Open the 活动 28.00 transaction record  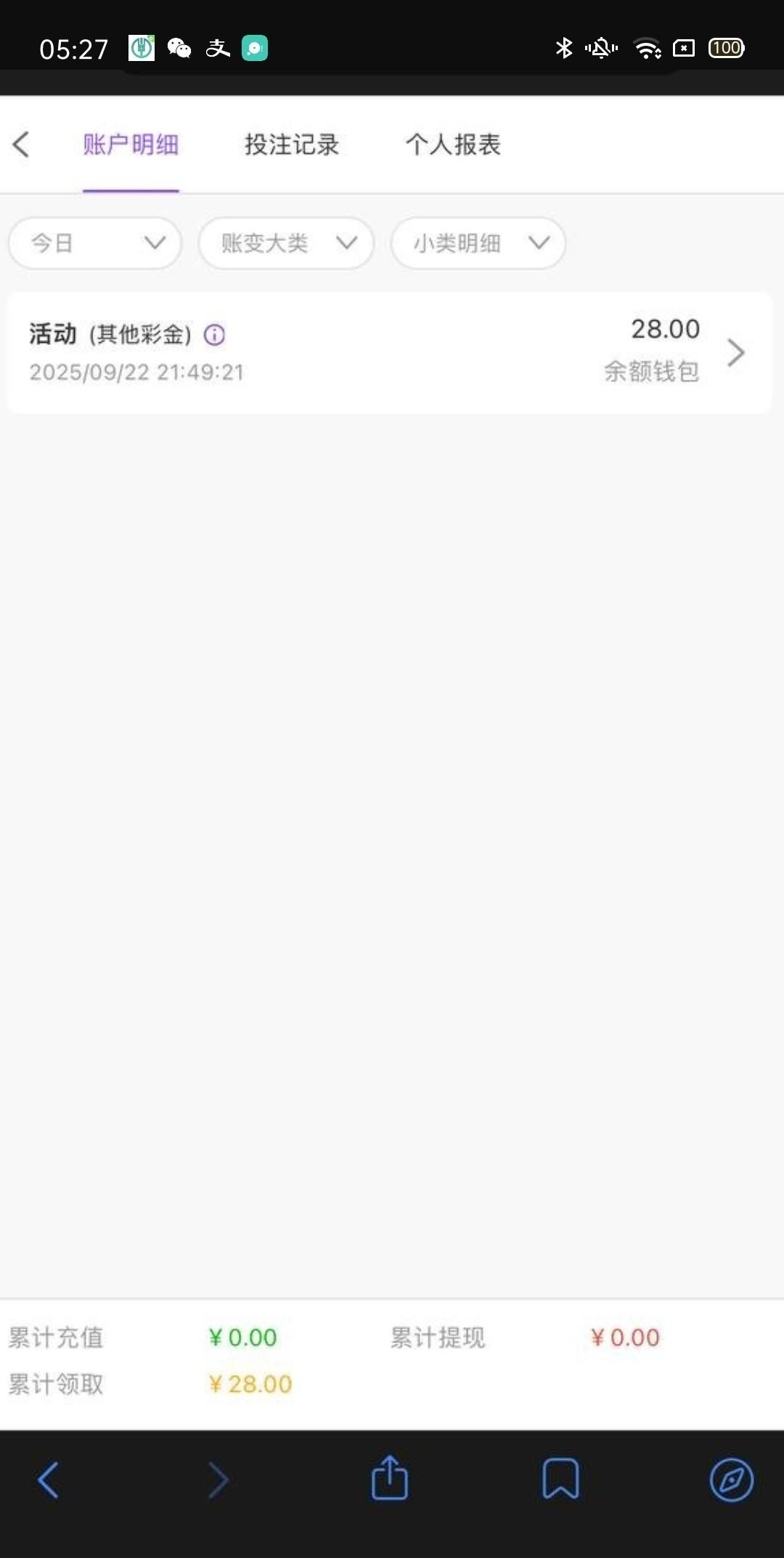point(389,352)
